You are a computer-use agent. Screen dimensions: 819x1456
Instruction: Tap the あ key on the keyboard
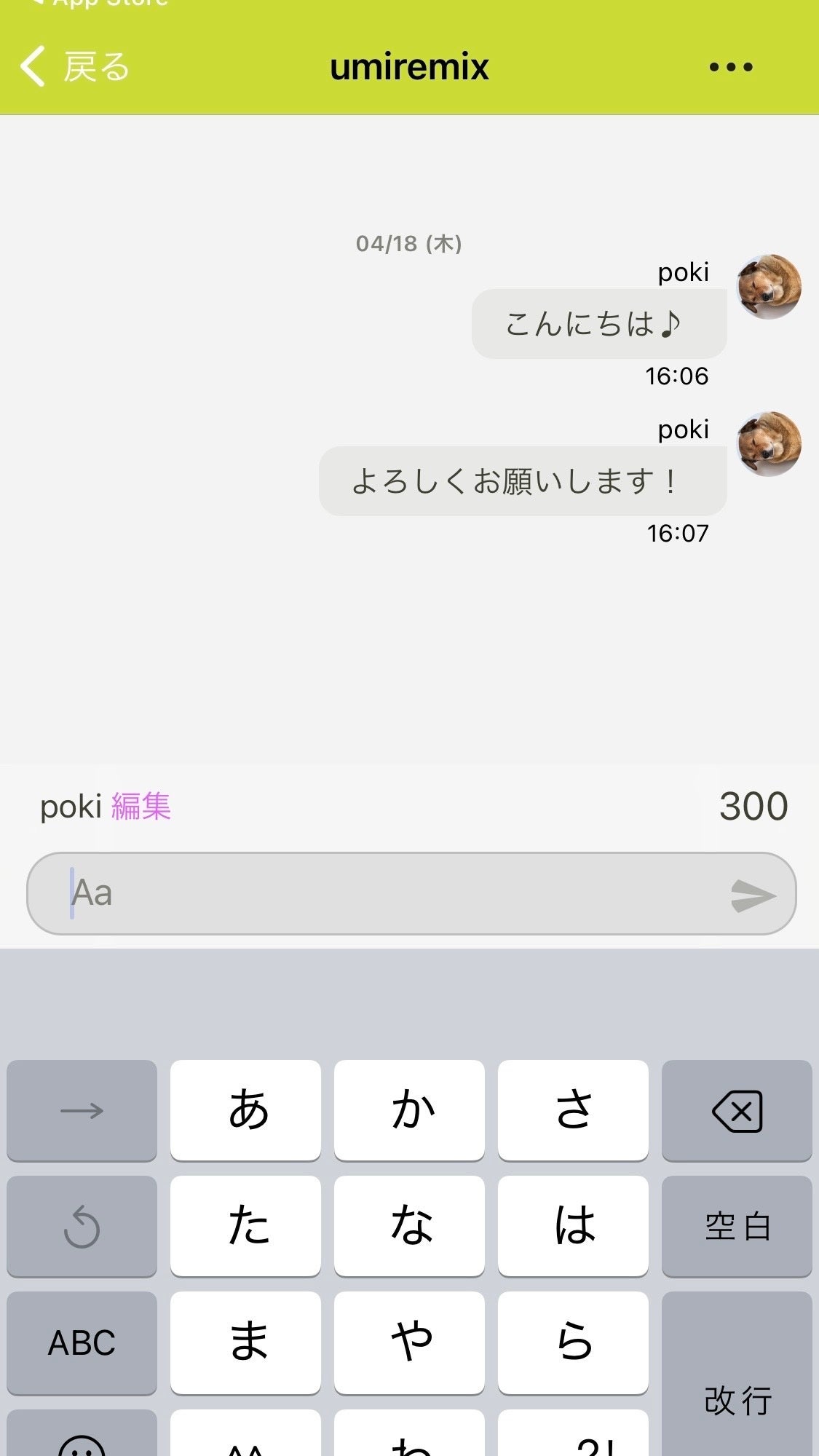[245, 1110]
